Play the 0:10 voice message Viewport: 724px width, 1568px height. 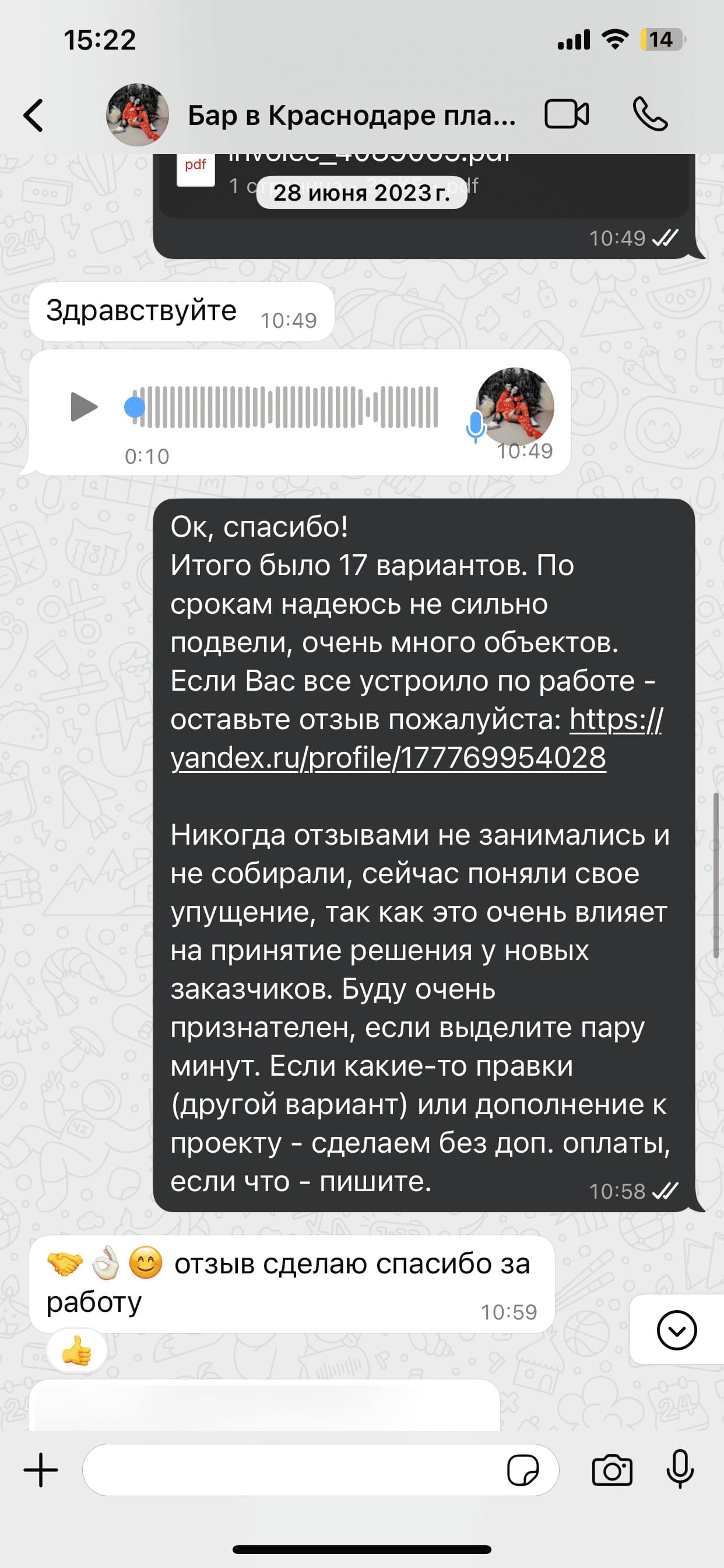pos(84,407)
